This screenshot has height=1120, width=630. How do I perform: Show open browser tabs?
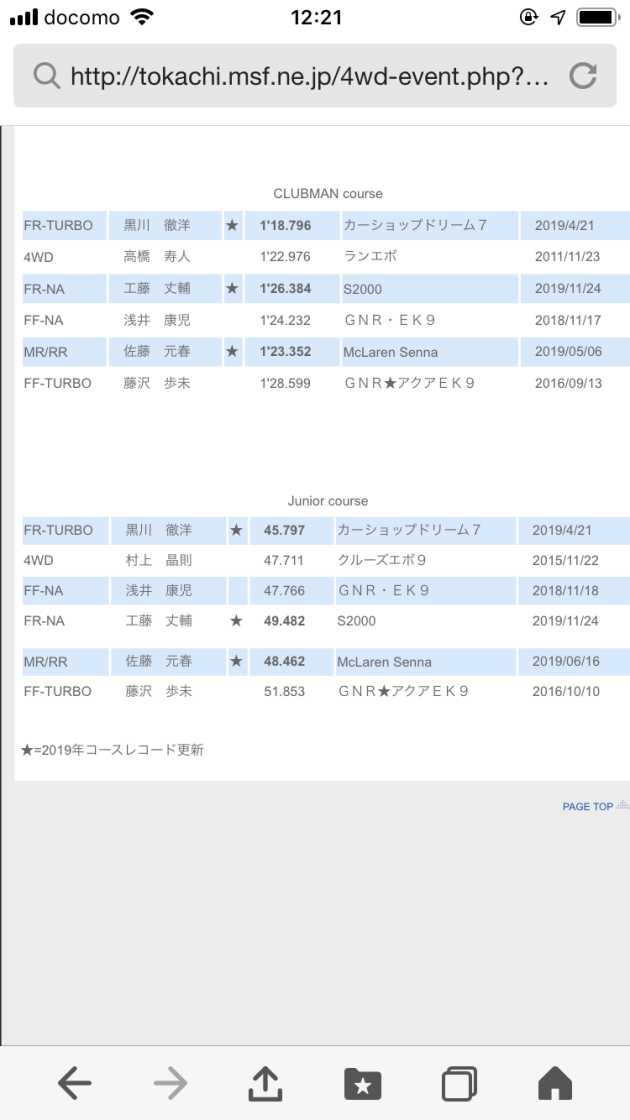pos(459,1084)
